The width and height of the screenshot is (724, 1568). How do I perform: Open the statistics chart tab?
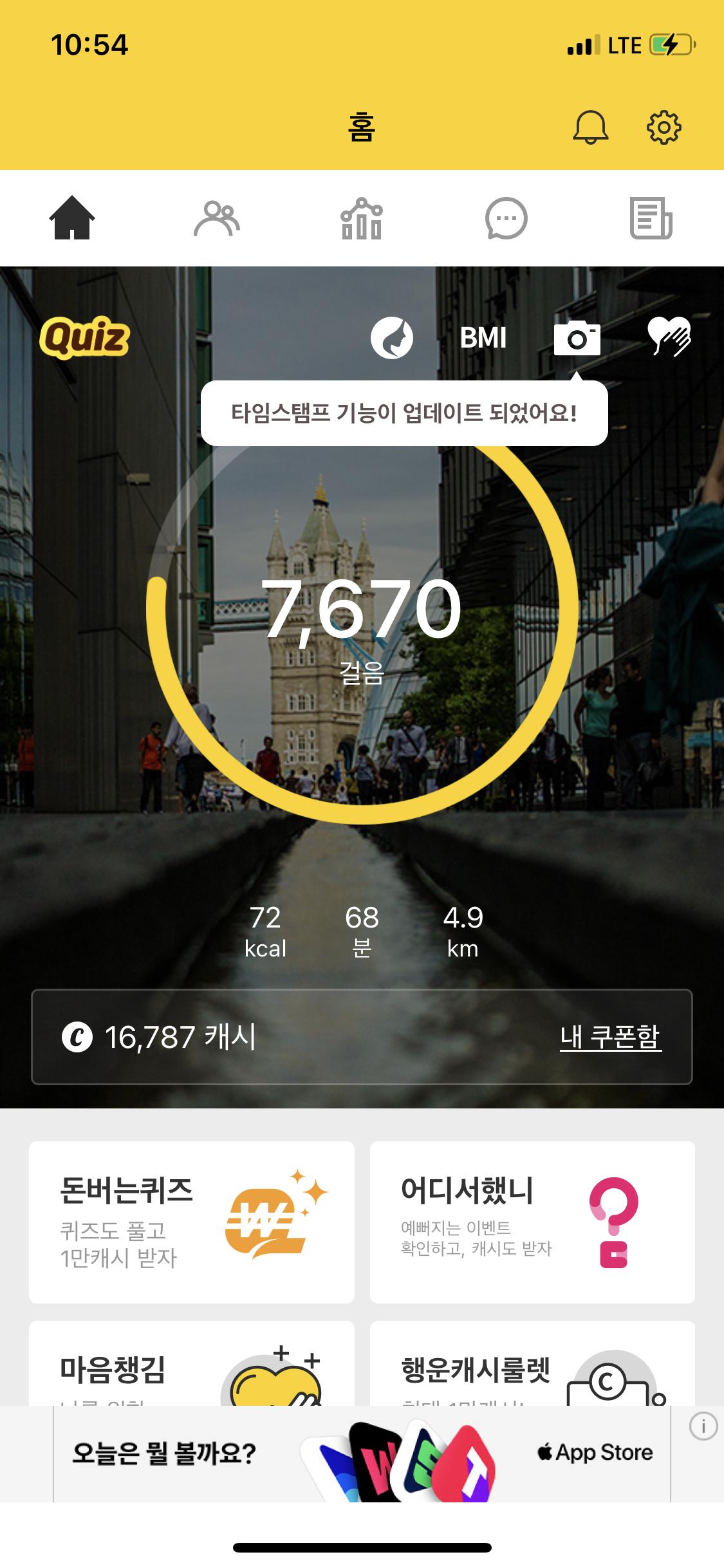(x=362, y=218)
